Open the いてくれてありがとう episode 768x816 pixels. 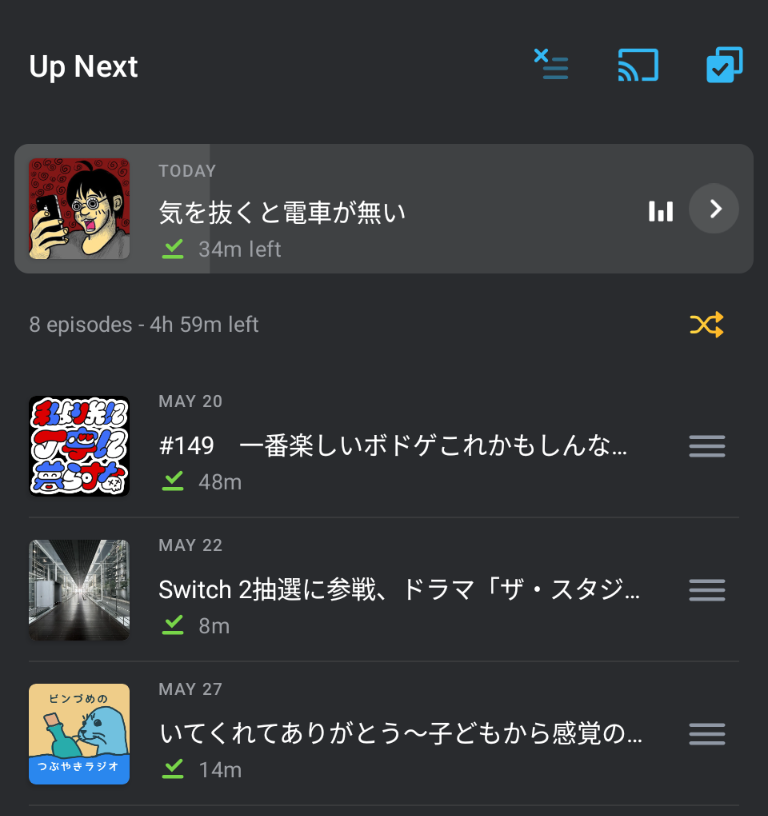click(x=400, y=734)
